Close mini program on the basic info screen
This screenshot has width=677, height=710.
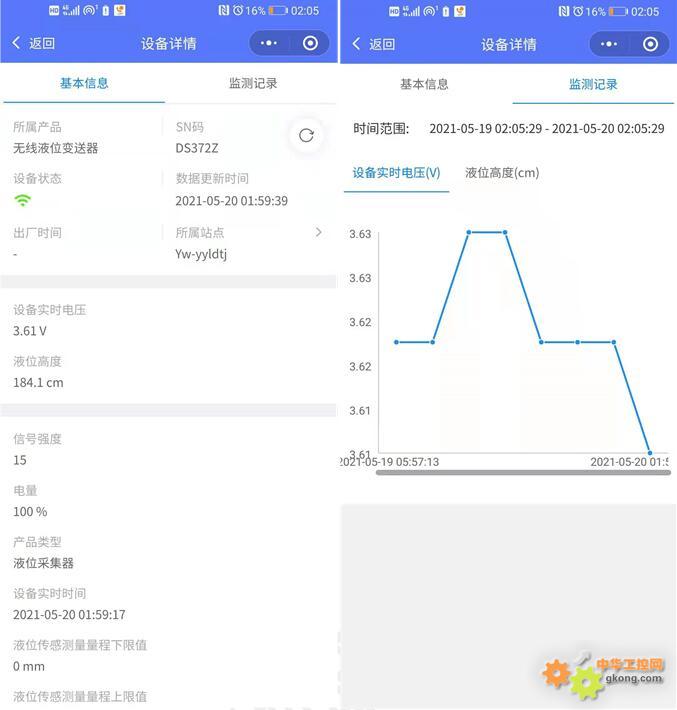point(310,44)
